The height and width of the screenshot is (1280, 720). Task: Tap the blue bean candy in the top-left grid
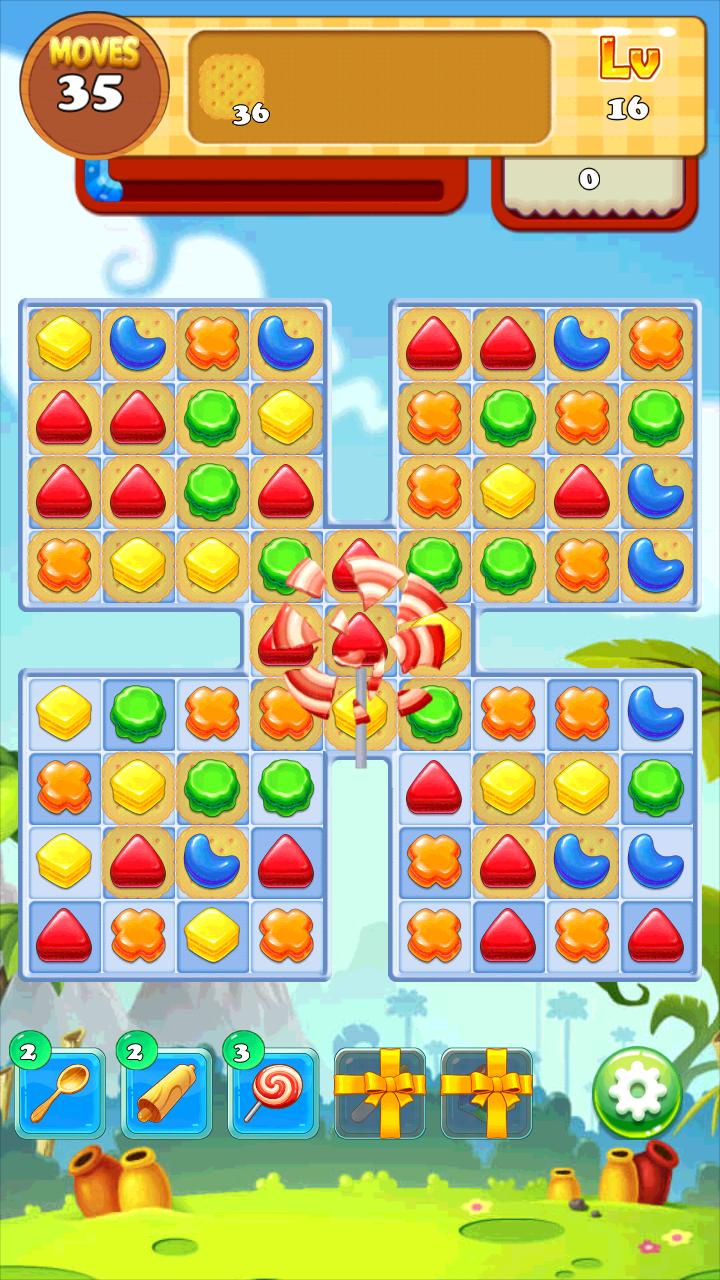click(x=140, y=345)
